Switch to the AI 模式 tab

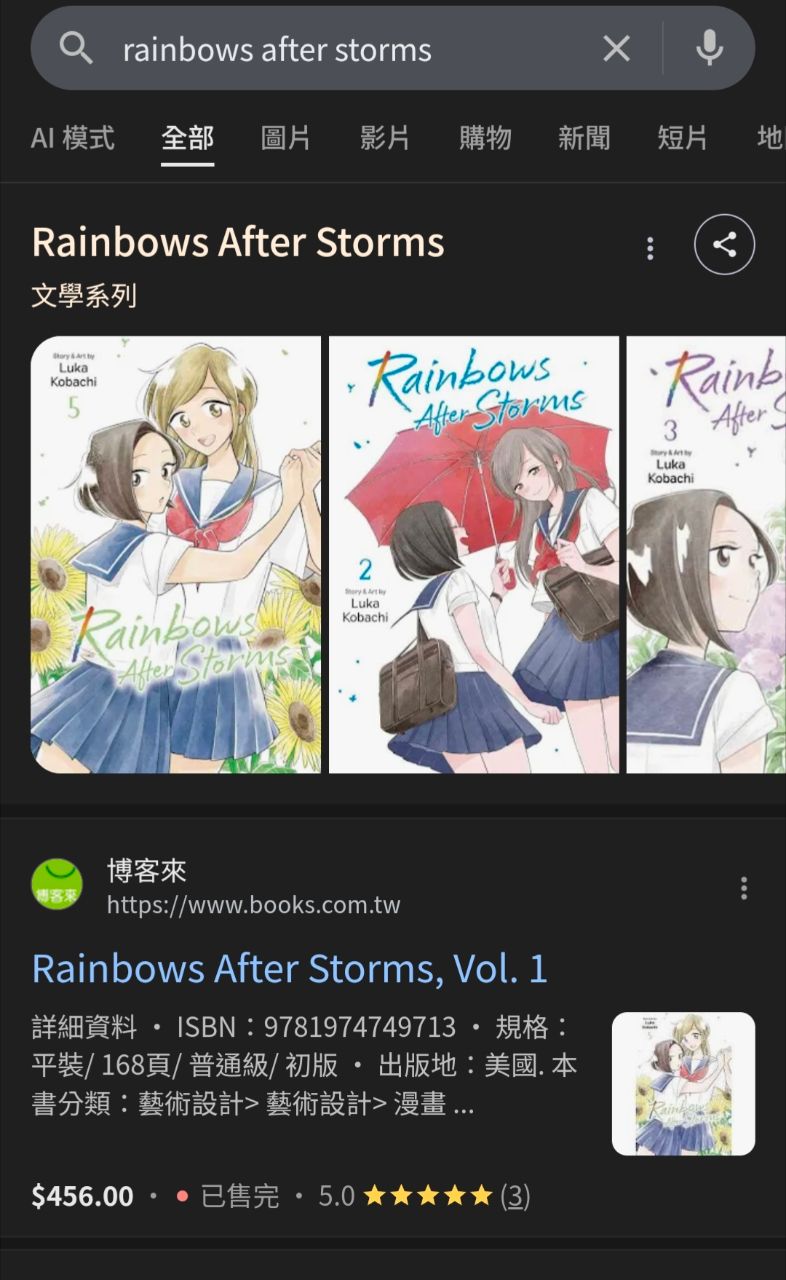[72, 138]
